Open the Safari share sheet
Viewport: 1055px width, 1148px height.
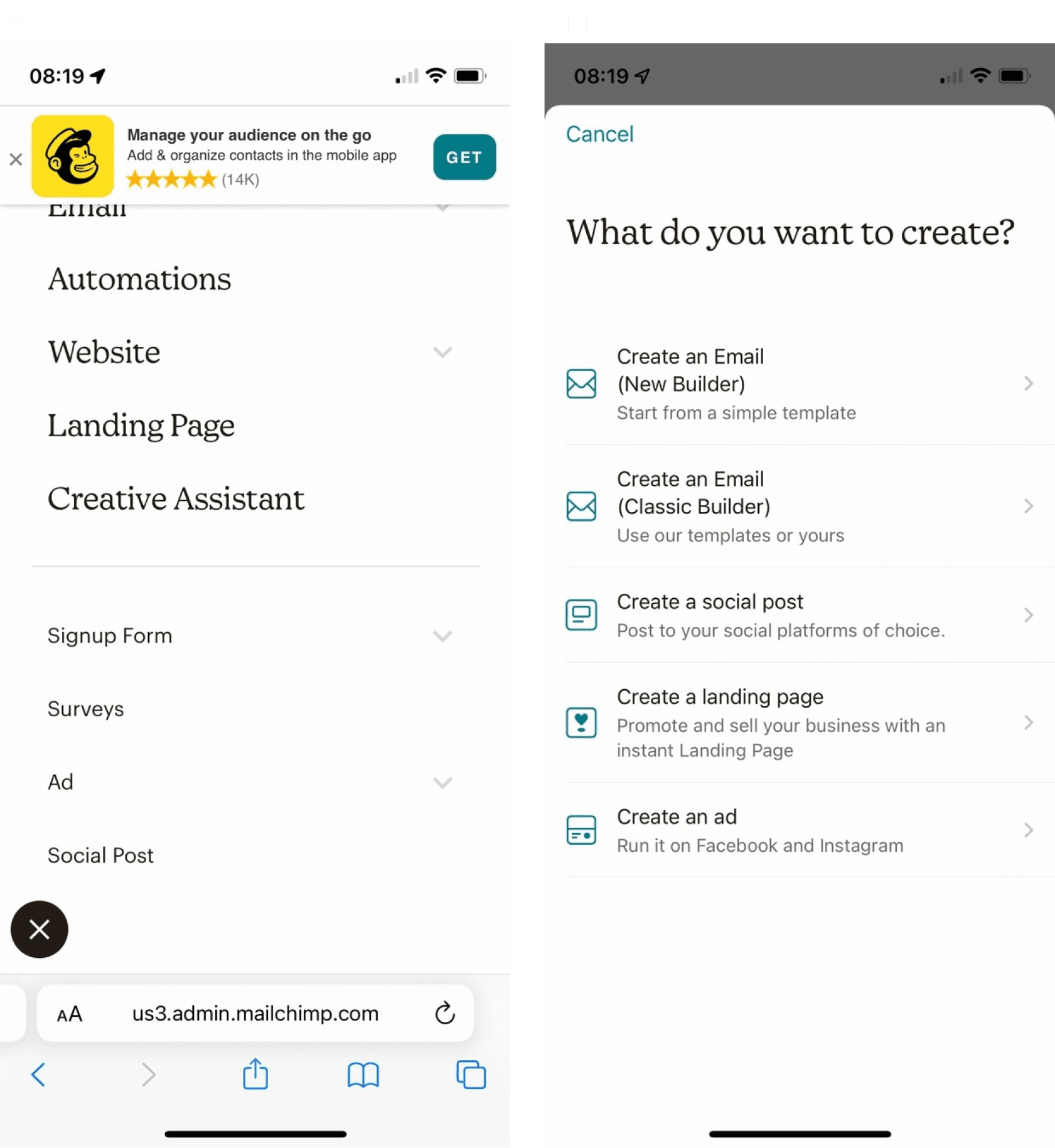pos(255,1075)
